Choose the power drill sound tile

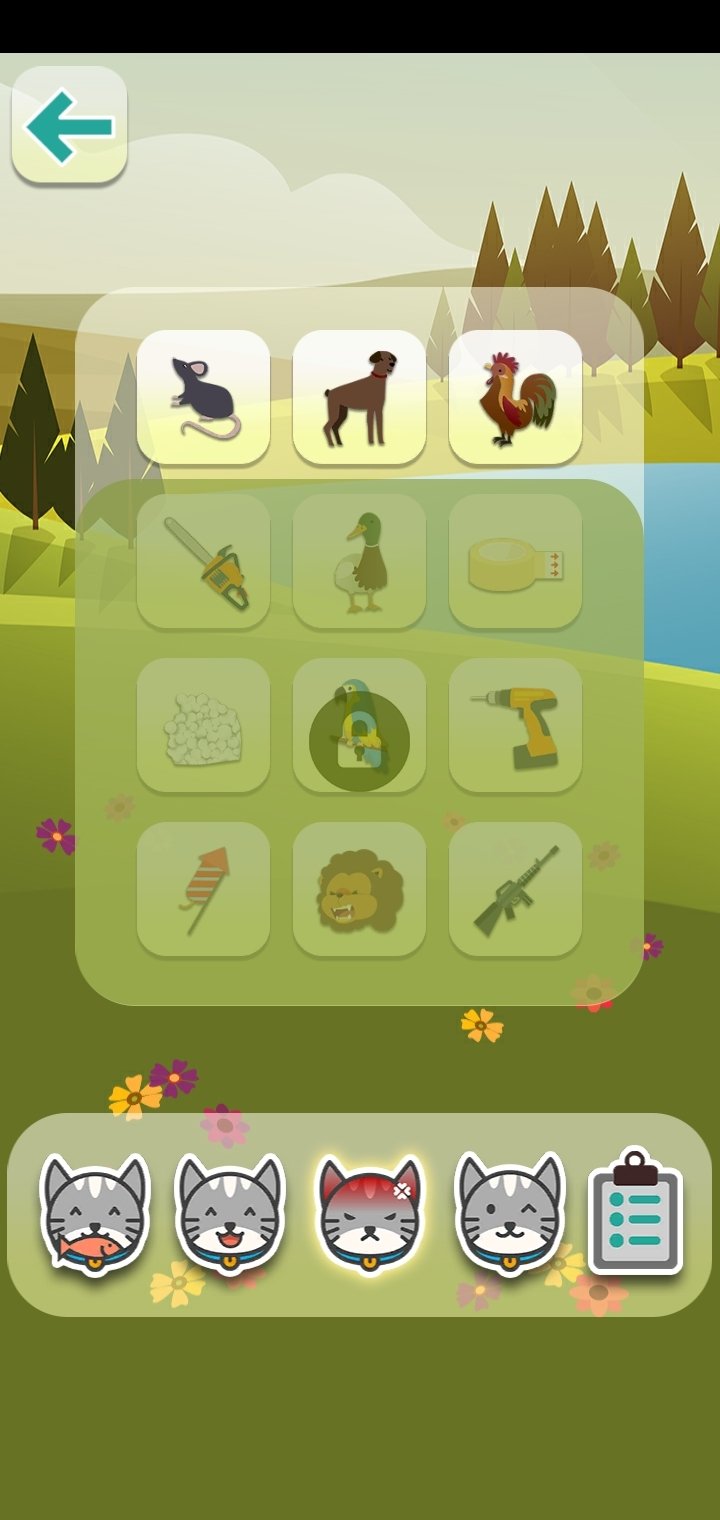(x=515, y=725)
